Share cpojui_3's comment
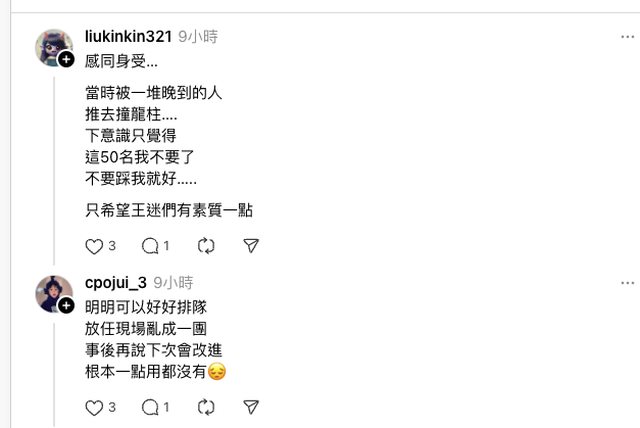Screen dimensions: 640x428 pyautogui.click(x=252, y=407)
